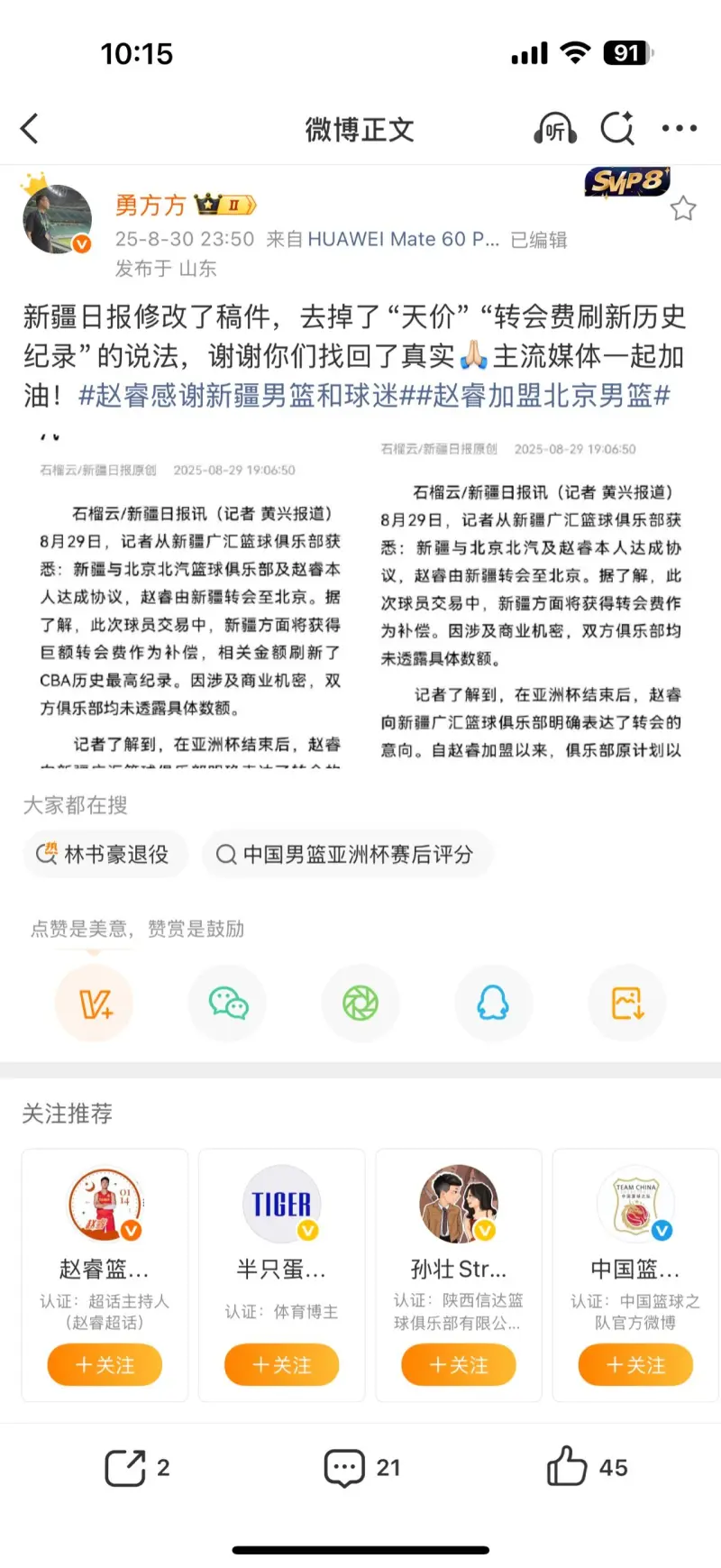The width and height of the screenshot is (721, 1568).
Task: View the left article screenshot image
Action: [x=189, y=600]
